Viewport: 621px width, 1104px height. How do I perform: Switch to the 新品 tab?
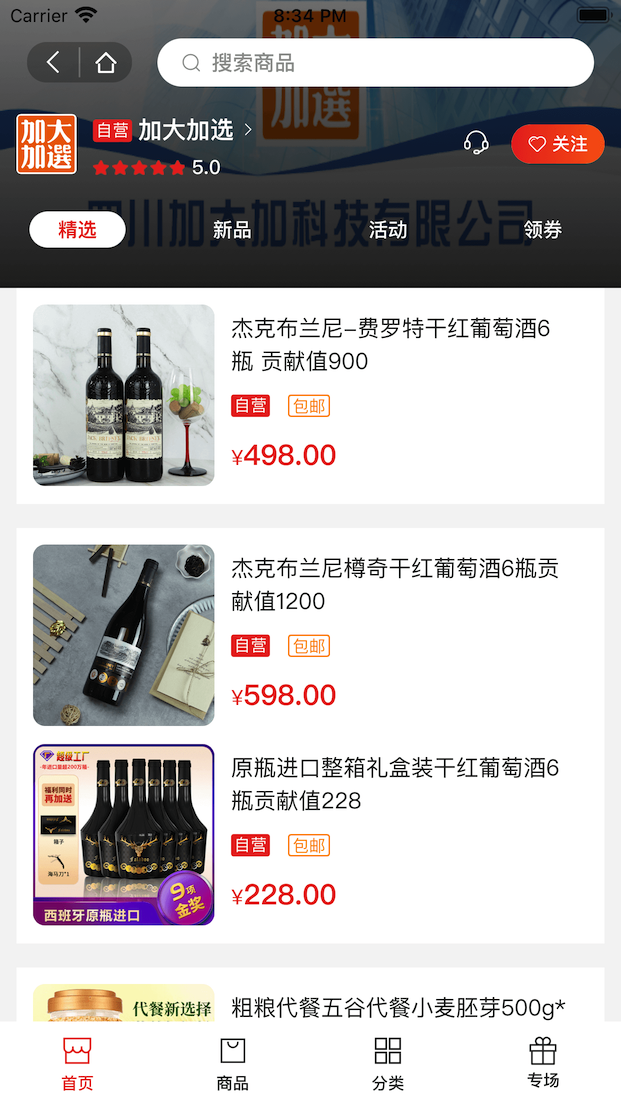(232, 230)
